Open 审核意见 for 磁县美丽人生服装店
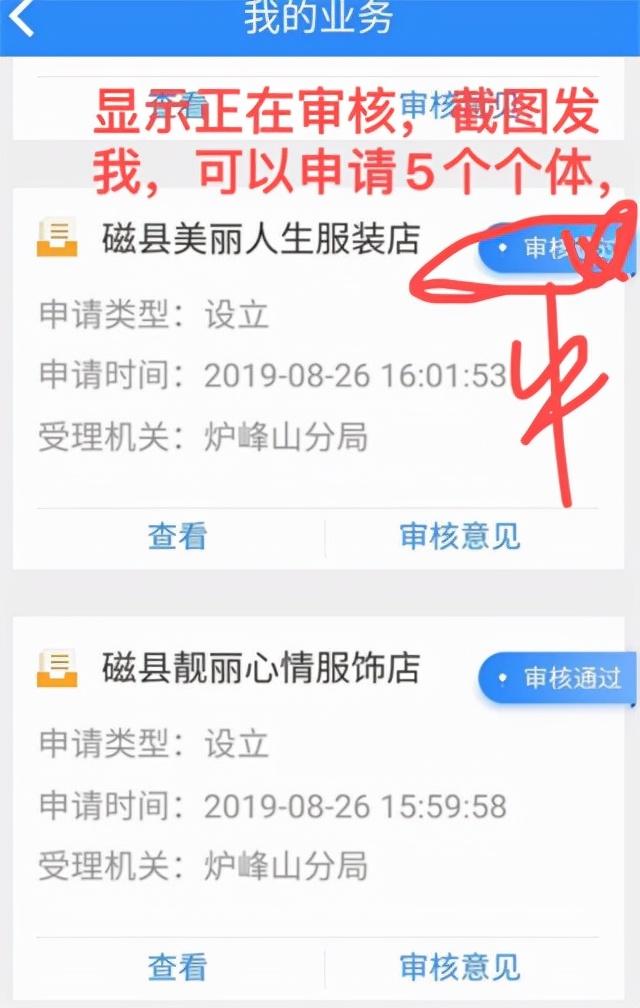The width and height of the screenshot is (640, 1008). [x=460, y=536]
